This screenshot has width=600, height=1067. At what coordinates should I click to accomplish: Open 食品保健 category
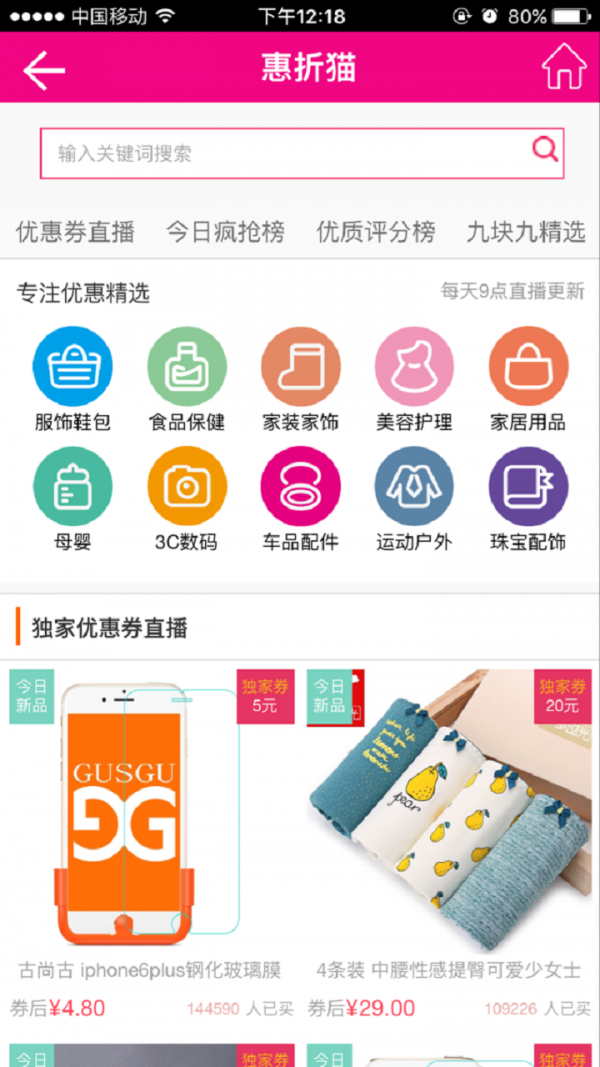[x=187, y=378]
